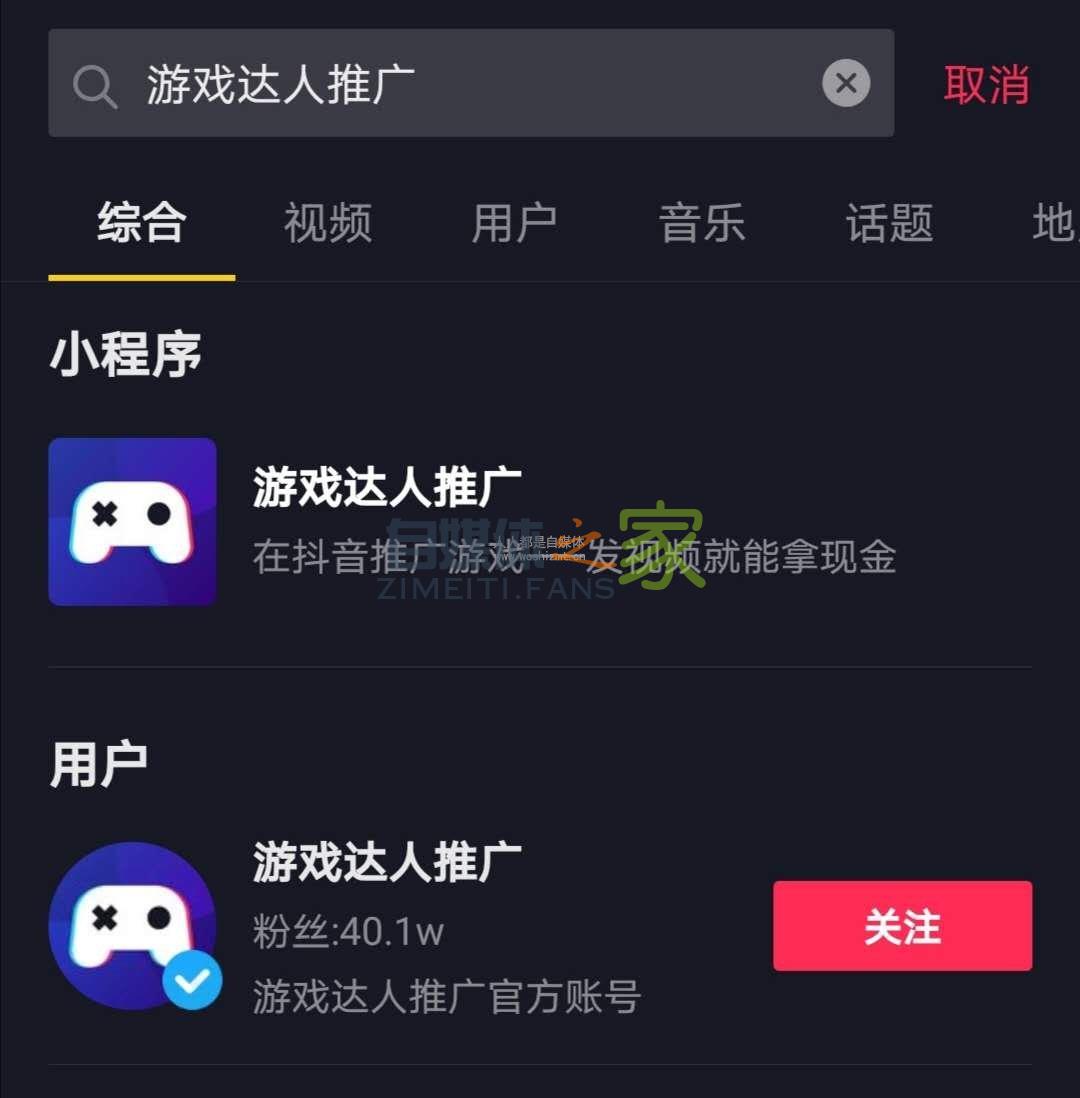Tap the search input field
Image resolution: width=1080 pixels, height=1098 pixels.
pos(450,84)
